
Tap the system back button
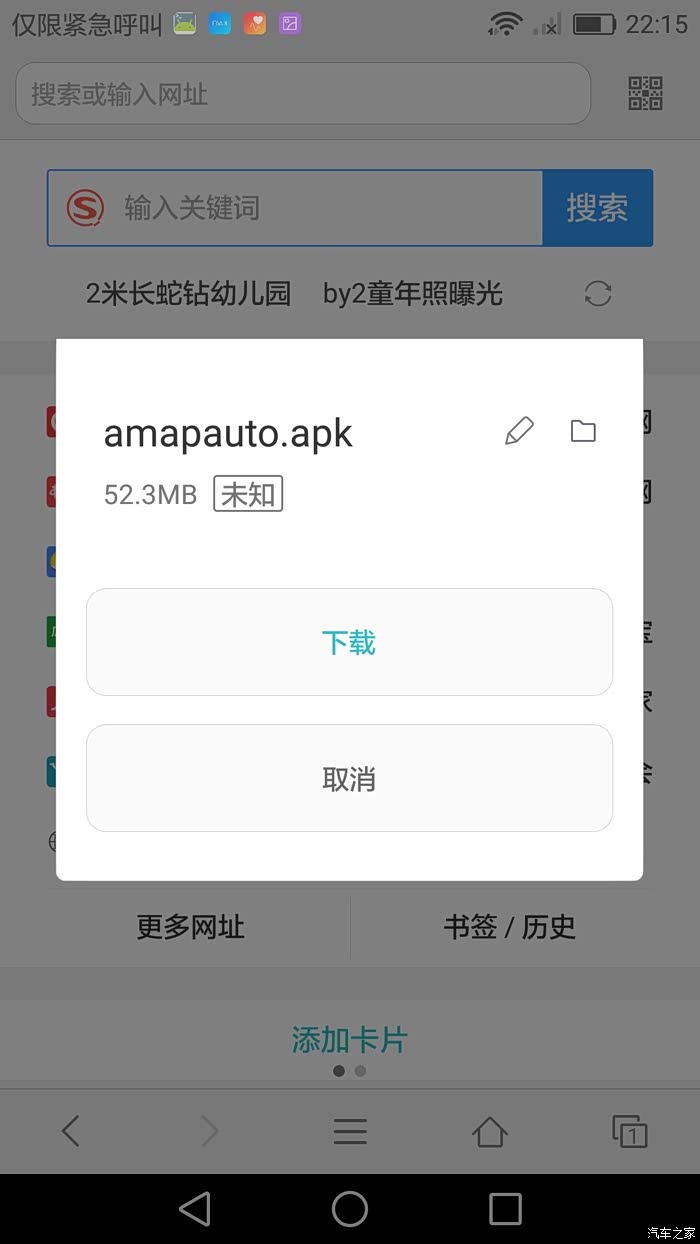tap(194, 1209)
